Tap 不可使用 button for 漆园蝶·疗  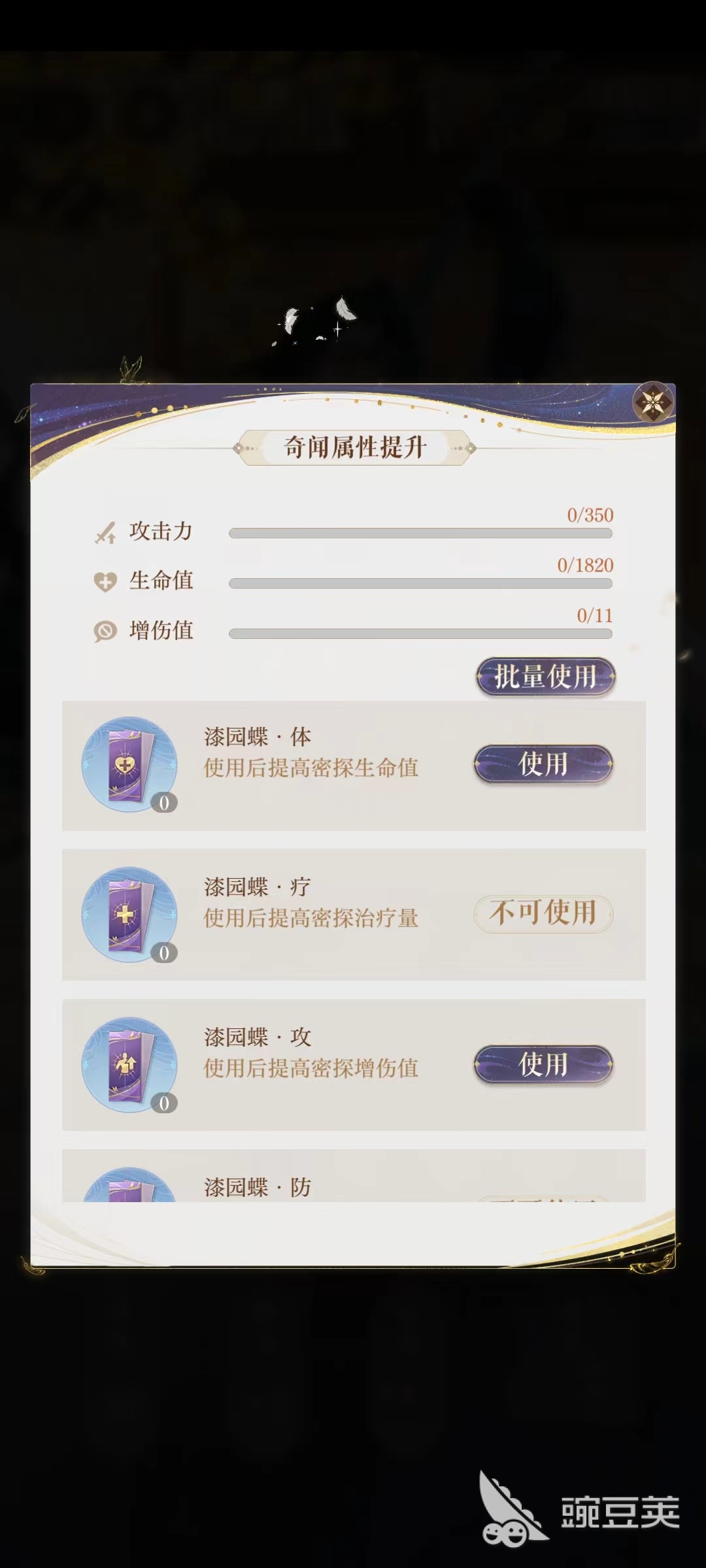click(x=543, y=913)
